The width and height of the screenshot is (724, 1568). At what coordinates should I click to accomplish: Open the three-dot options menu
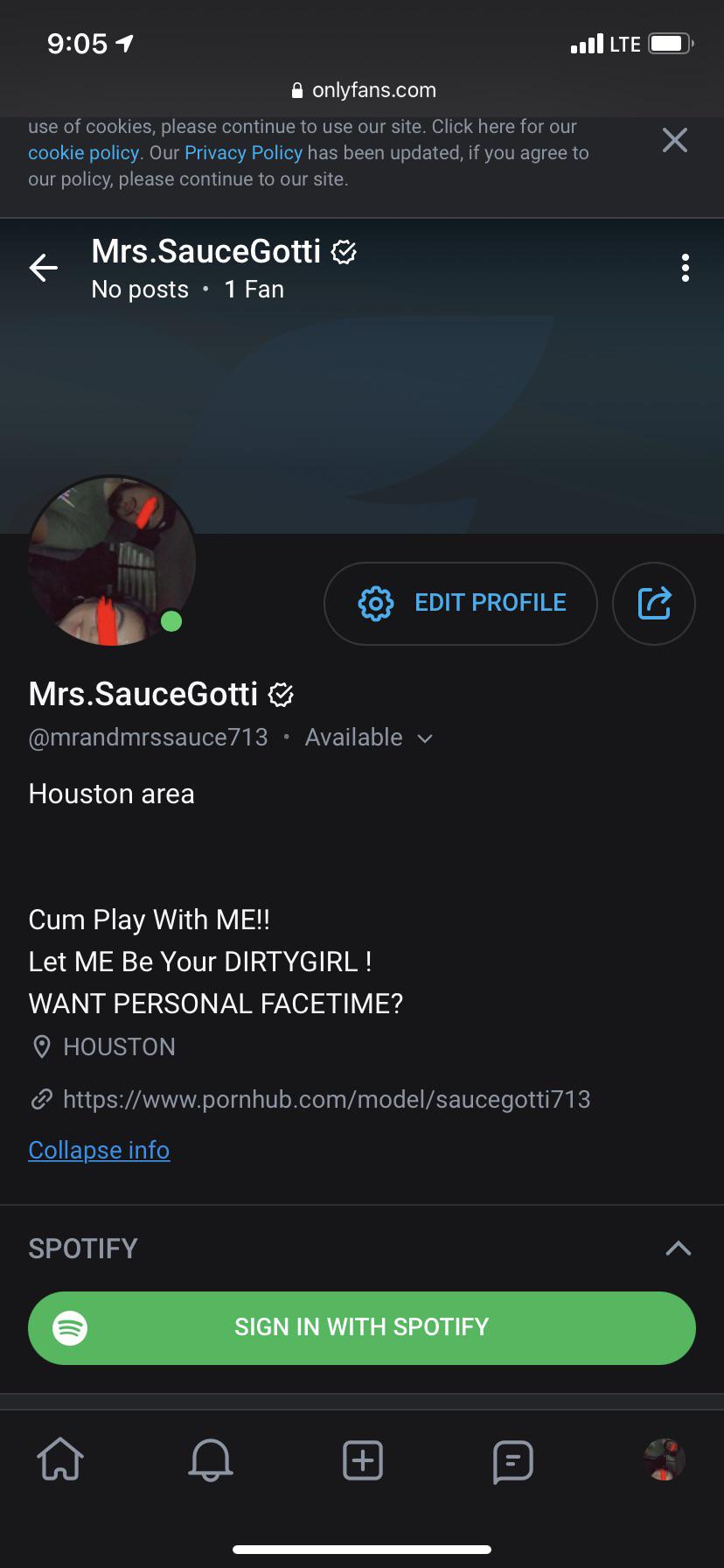(685, 268)
